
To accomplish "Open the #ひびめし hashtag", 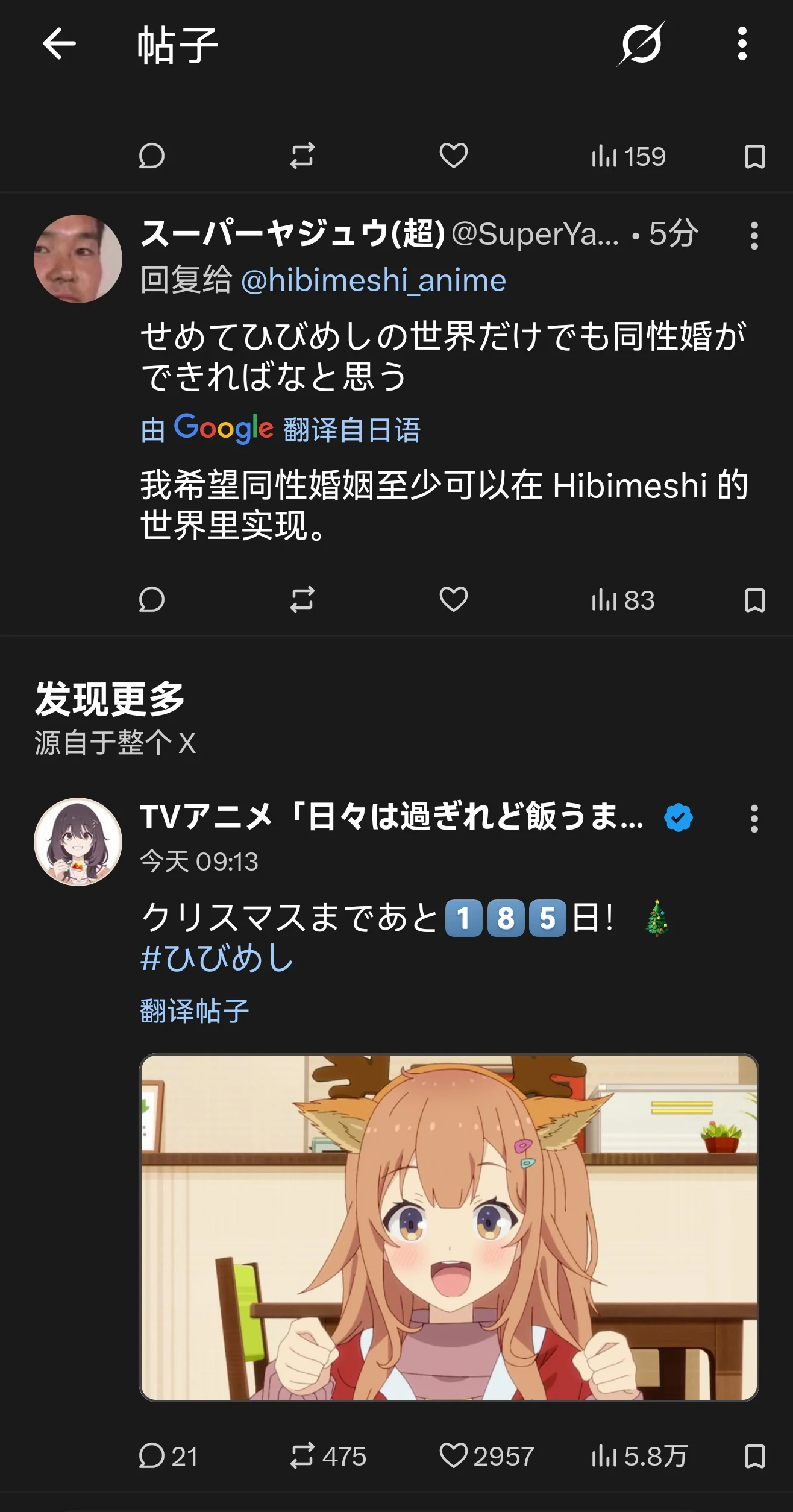I will click(x=217, y=957).
